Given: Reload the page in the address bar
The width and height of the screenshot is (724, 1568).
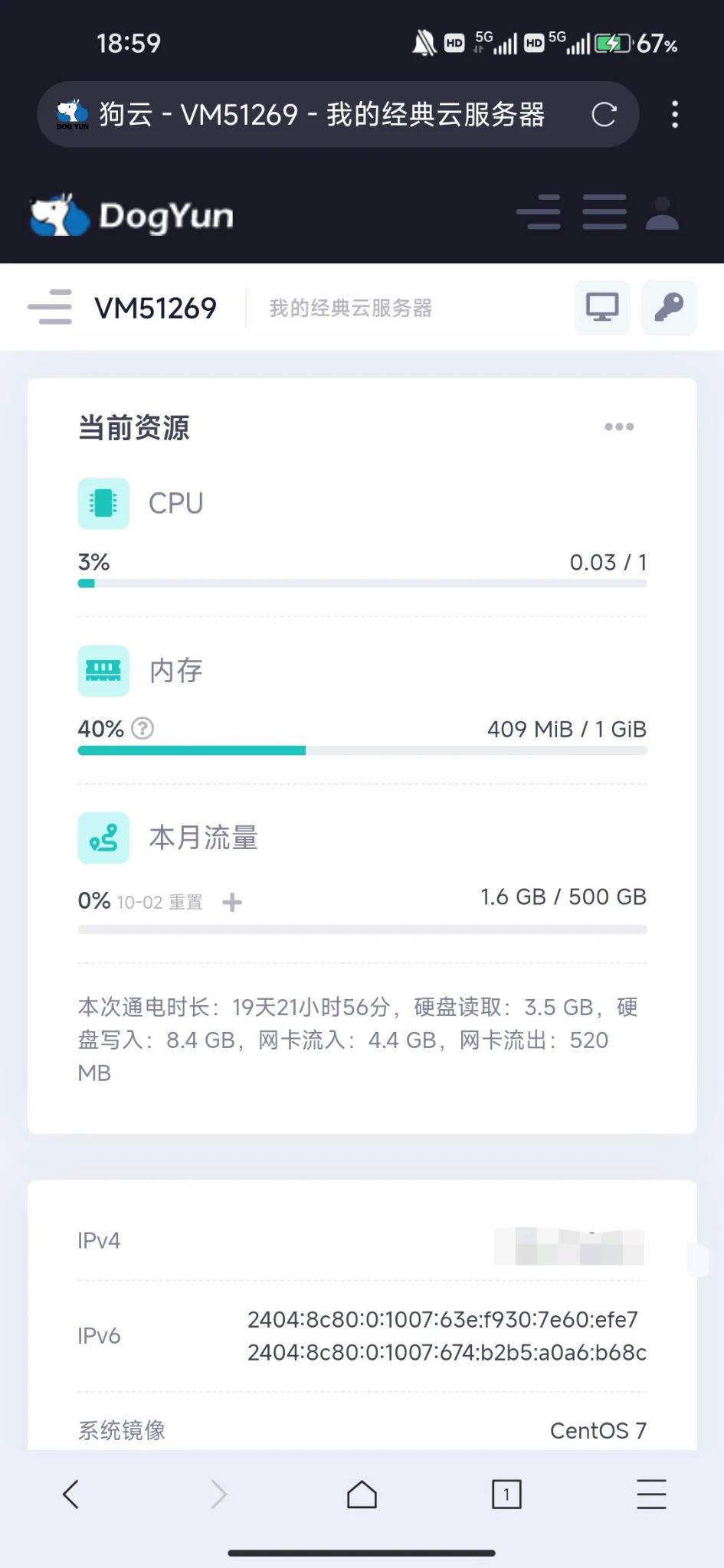Looking at the screenshot, I should point(604,115).
